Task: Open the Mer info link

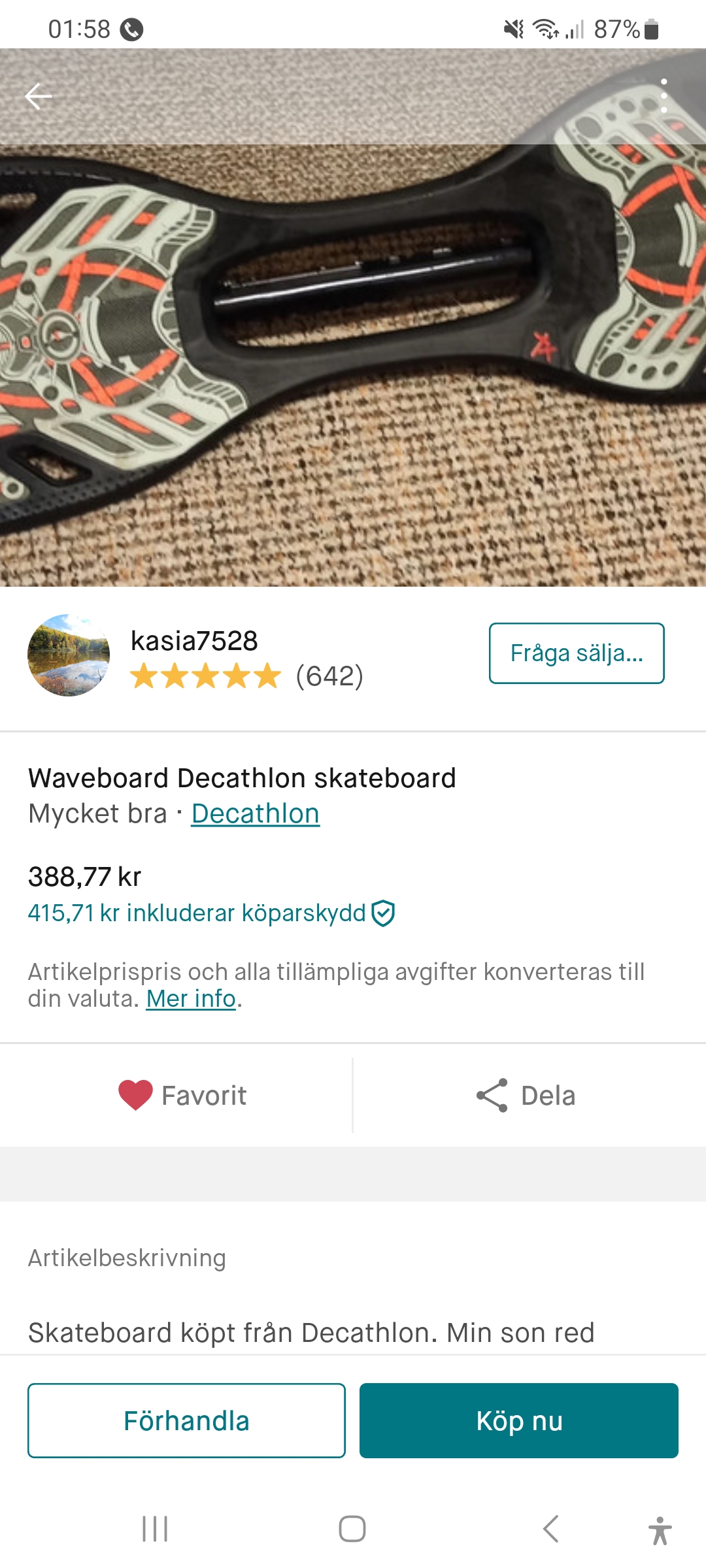Action: (x=190, y=999)
